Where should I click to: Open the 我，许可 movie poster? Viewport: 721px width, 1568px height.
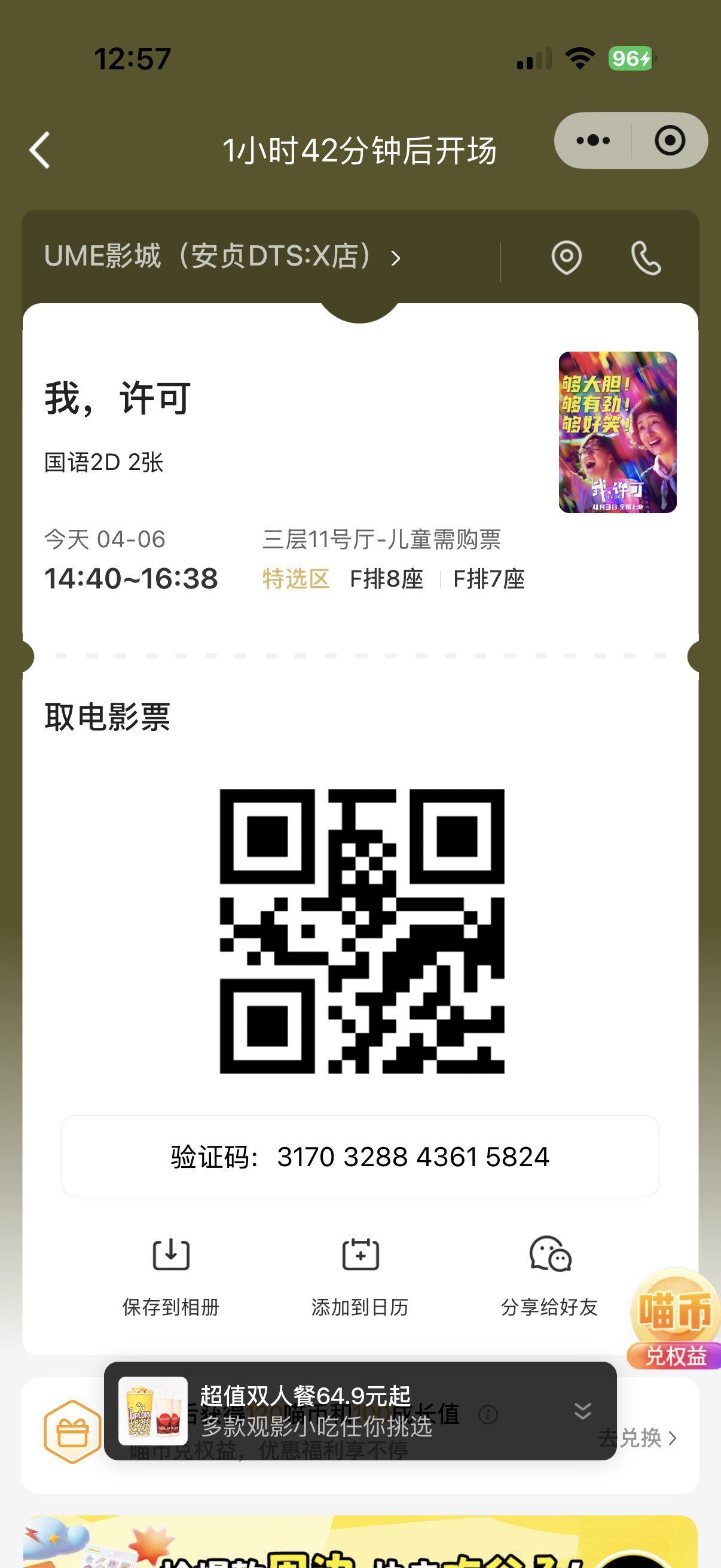tap(617, 432)
